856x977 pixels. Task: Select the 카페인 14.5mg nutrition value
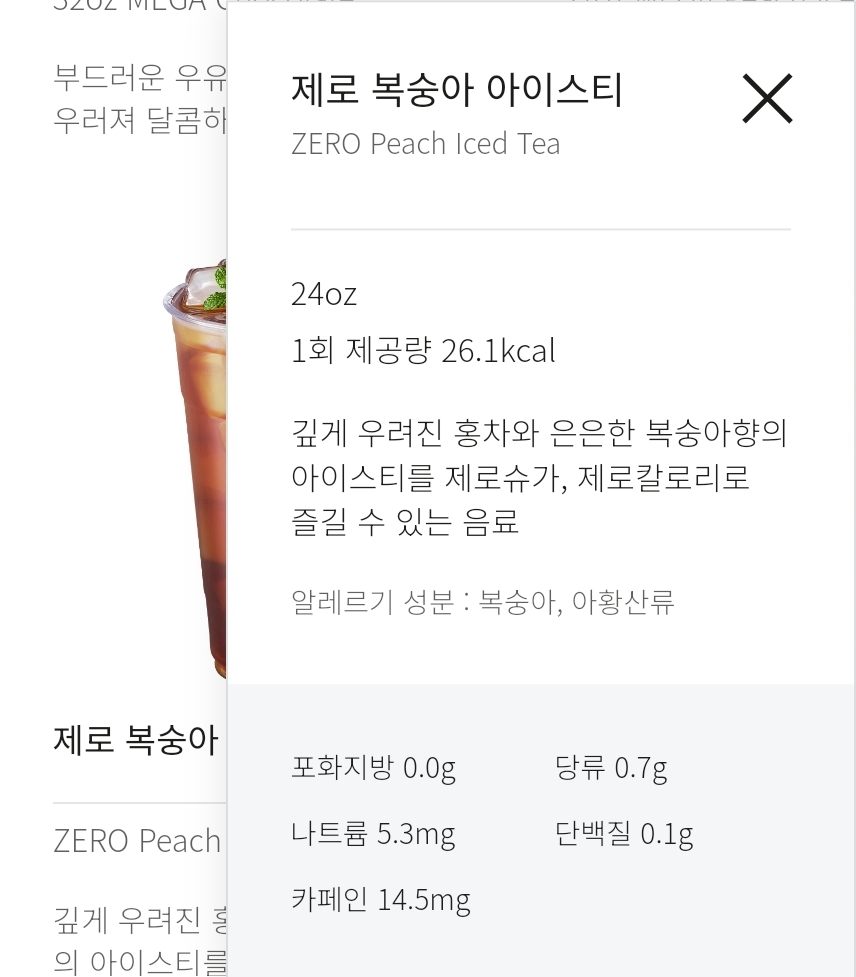click(x=380, y=900)
